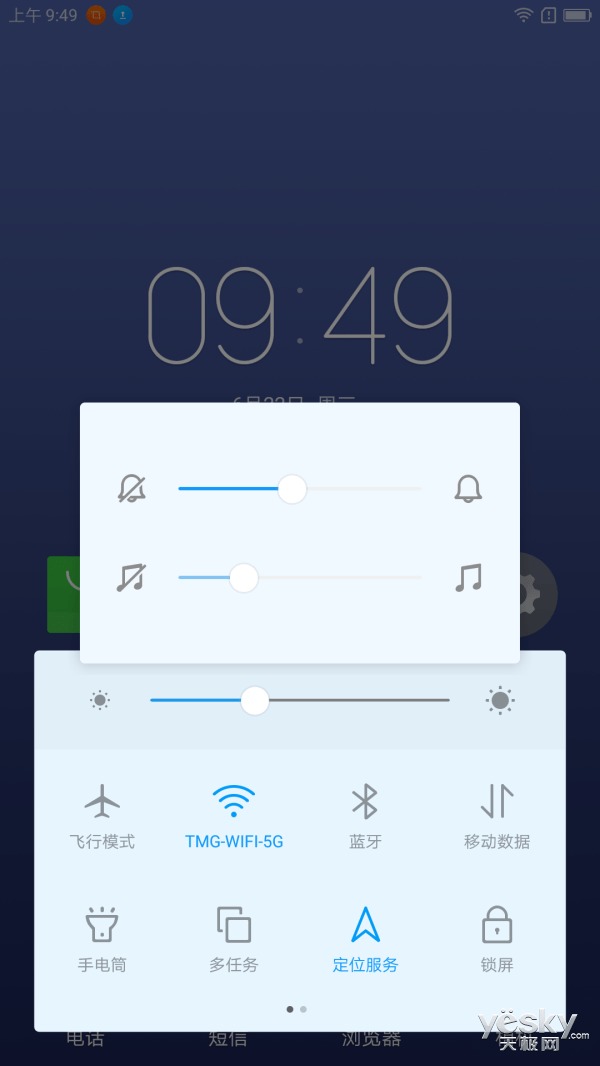Mute media with the crossed note icon

[132, 578]
